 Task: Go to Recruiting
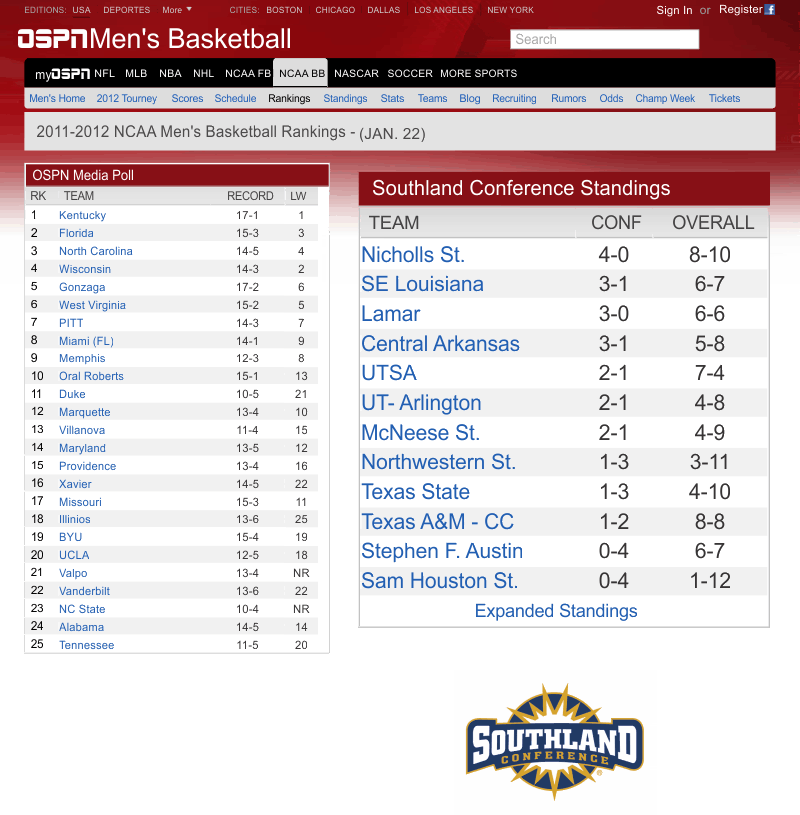(x=514, y=98)
